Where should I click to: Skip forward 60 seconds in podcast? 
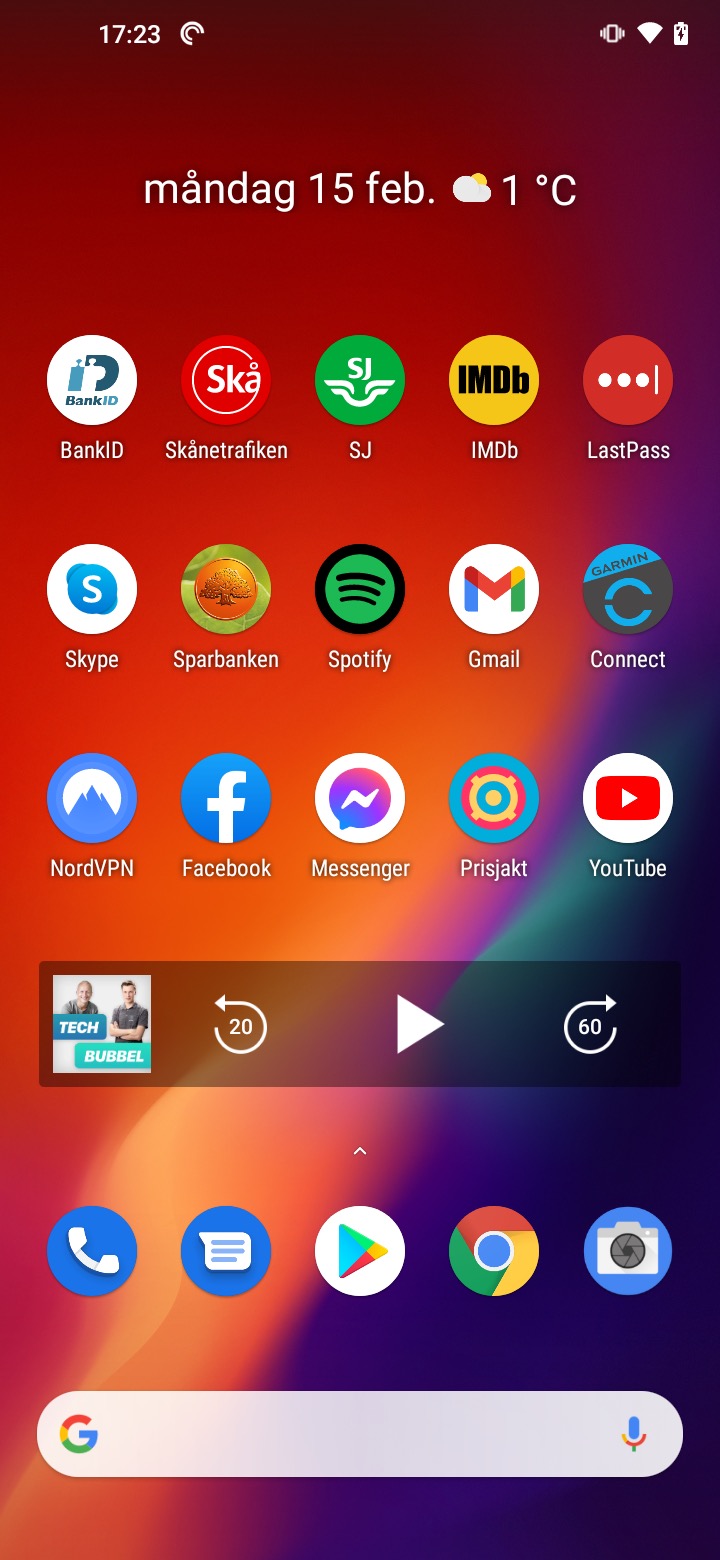click(x=590, y=1025)
